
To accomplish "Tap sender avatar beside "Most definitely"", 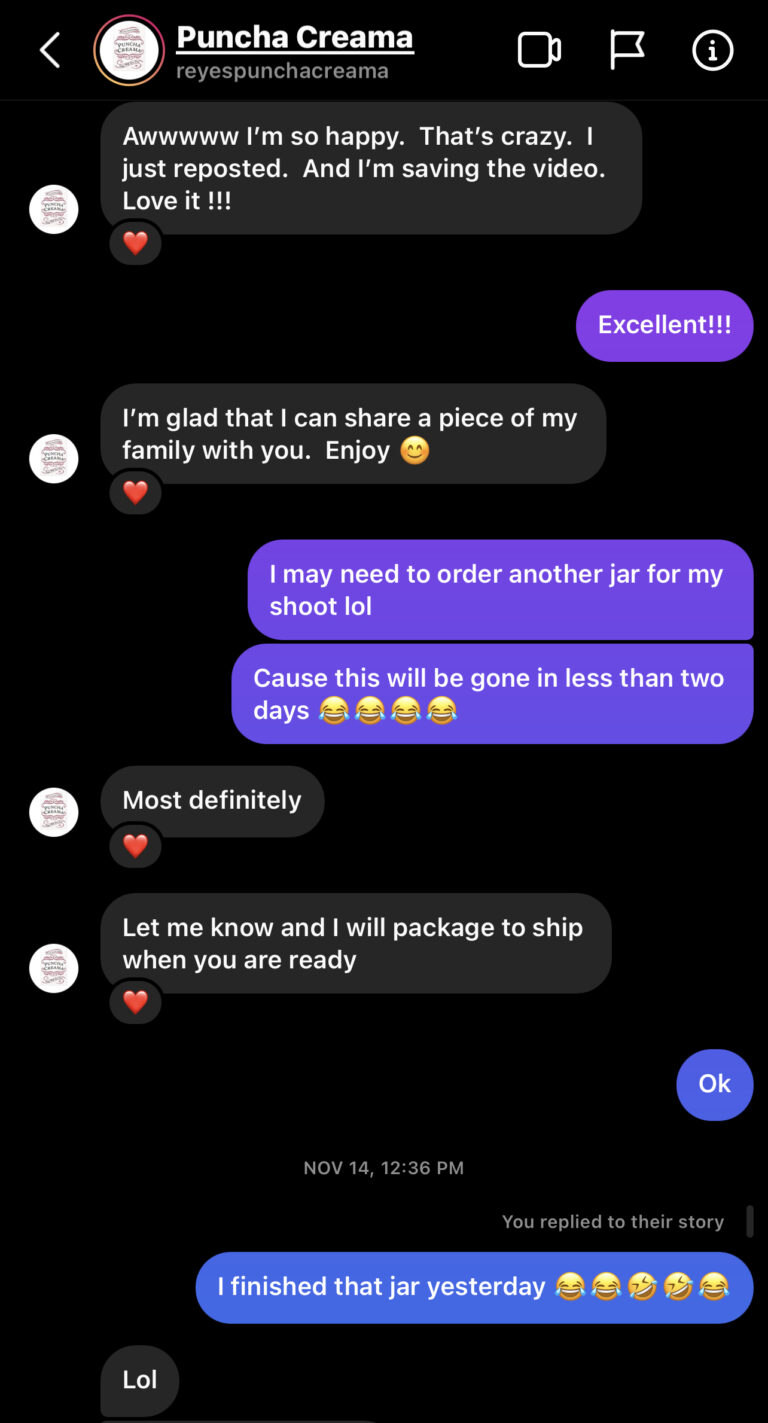I will pyautogui.click(x=54, y=812).
